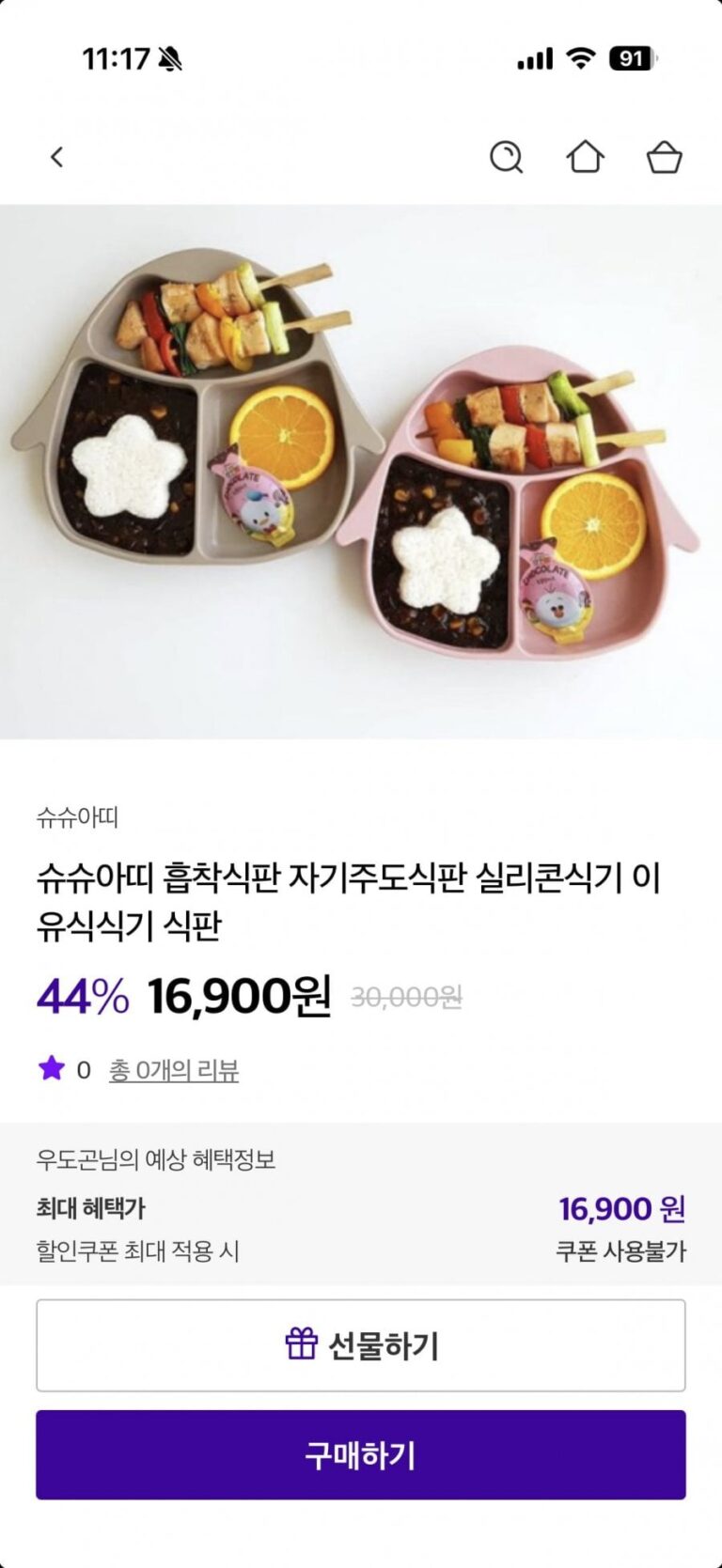
Task: Open the 총 0개의 리뷰 link
Action: pyautogui.click(x=174, y=1070)
